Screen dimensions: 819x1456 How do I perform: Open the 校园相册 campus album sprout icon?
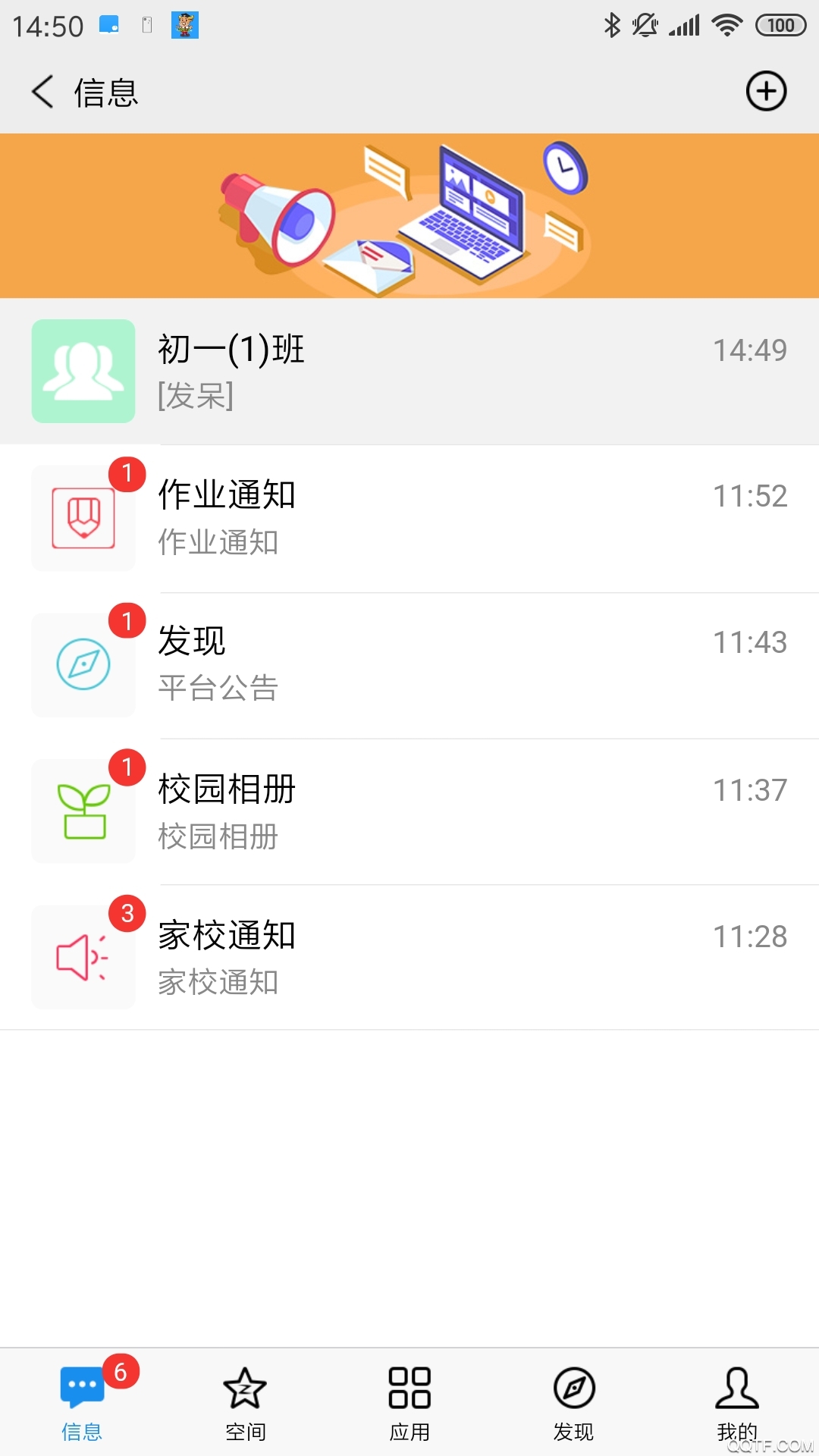tap(83, 811)
